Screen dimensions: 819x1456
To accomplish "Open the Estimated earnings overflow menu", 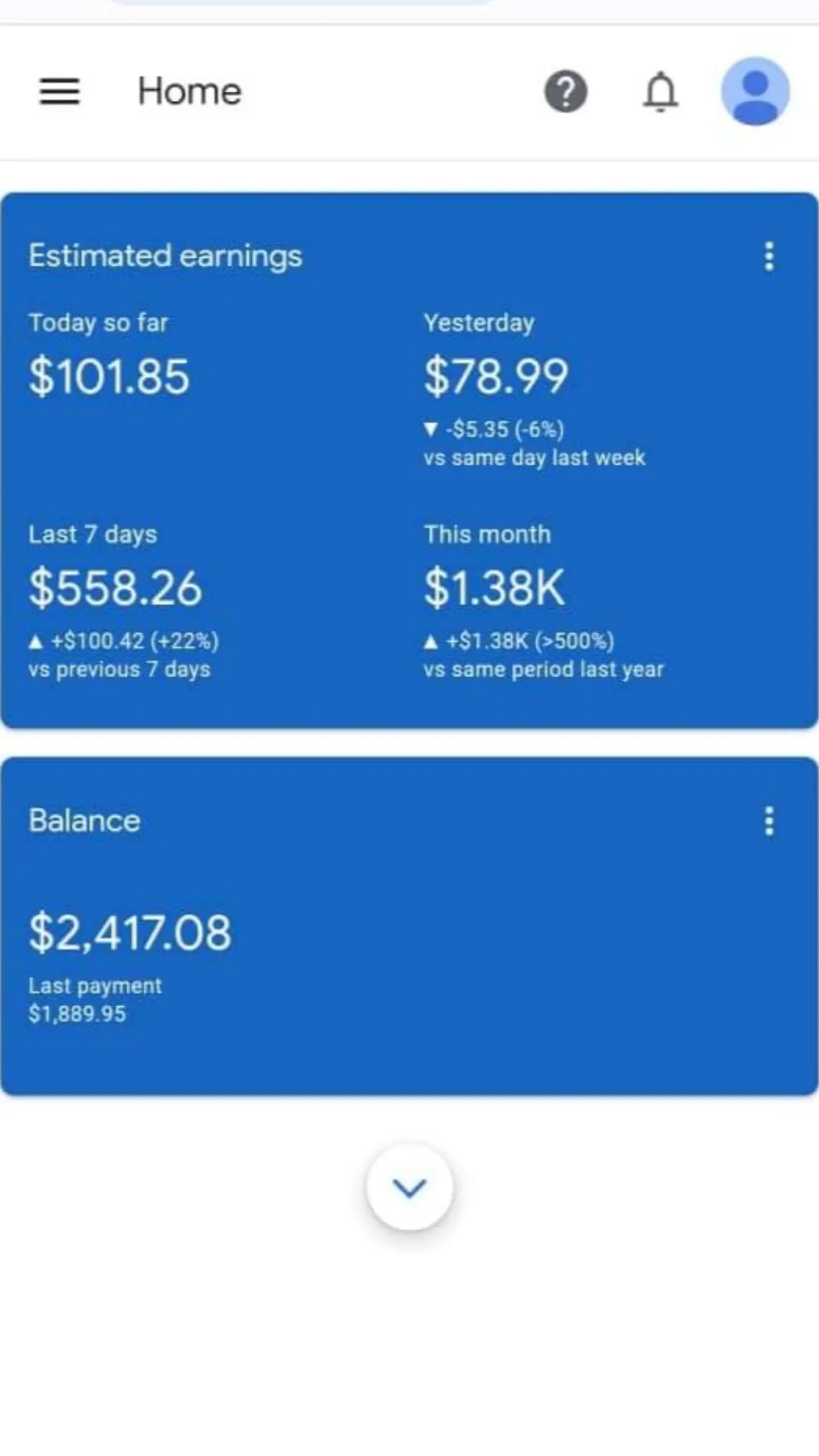I will tap(768, 257).
